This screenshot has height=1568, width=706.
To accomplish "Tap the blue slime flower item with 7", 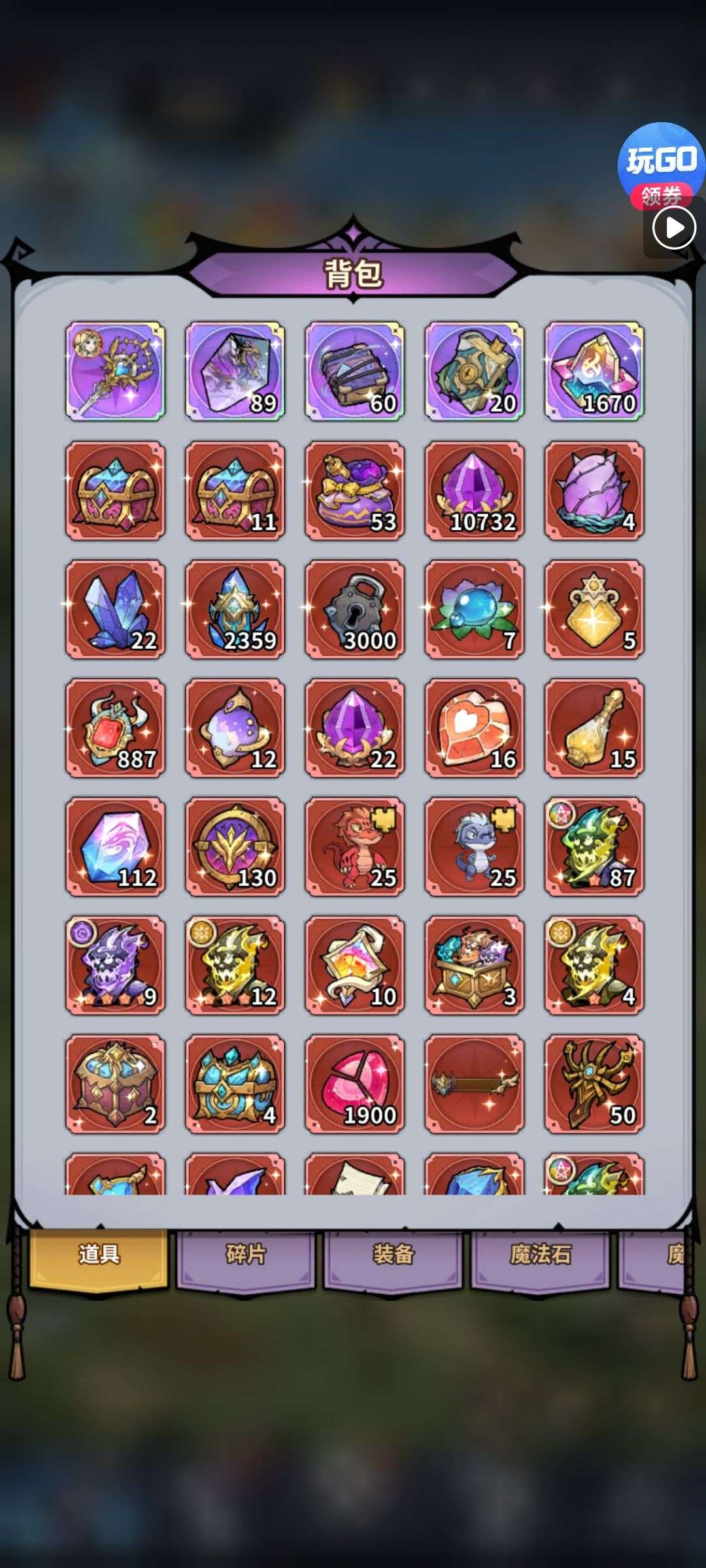I will (x=474, y=609).
